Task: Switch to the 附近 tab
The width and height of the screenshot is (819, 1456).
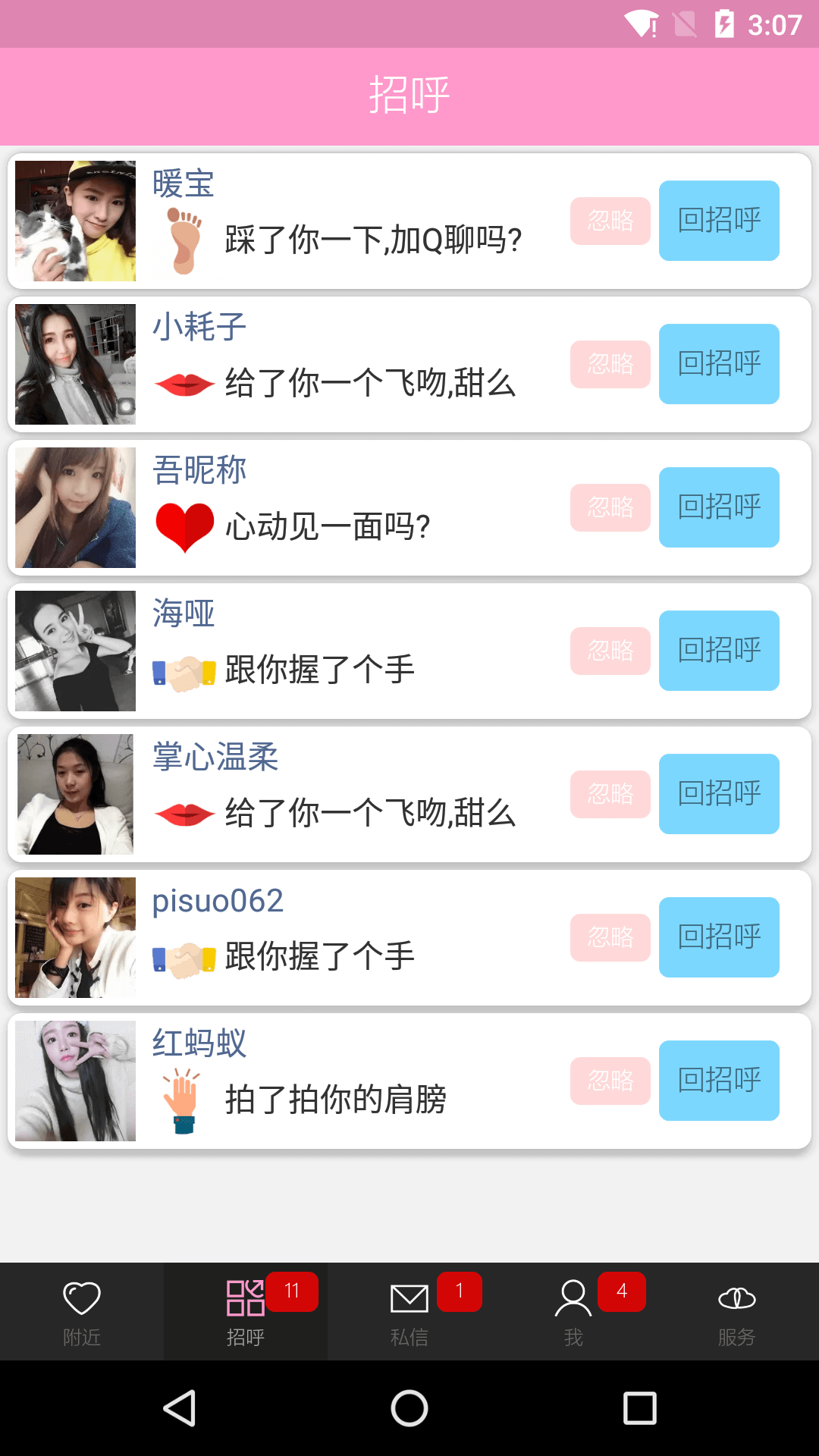Action: (x=82, y=1312)
